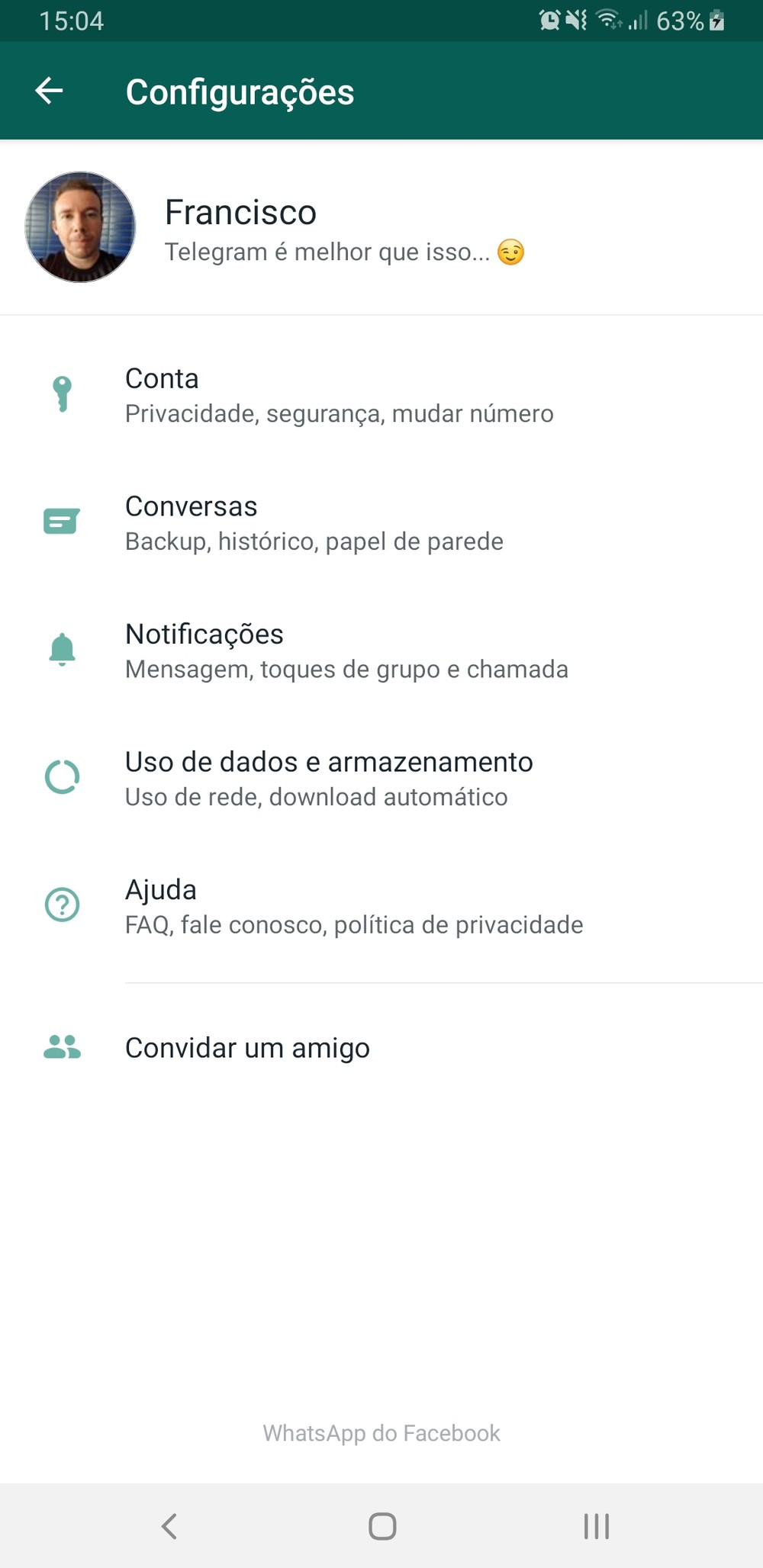Viewport: 763px width, 1568px height.
Task: Open Conversas settings
Action: (314, 523)
